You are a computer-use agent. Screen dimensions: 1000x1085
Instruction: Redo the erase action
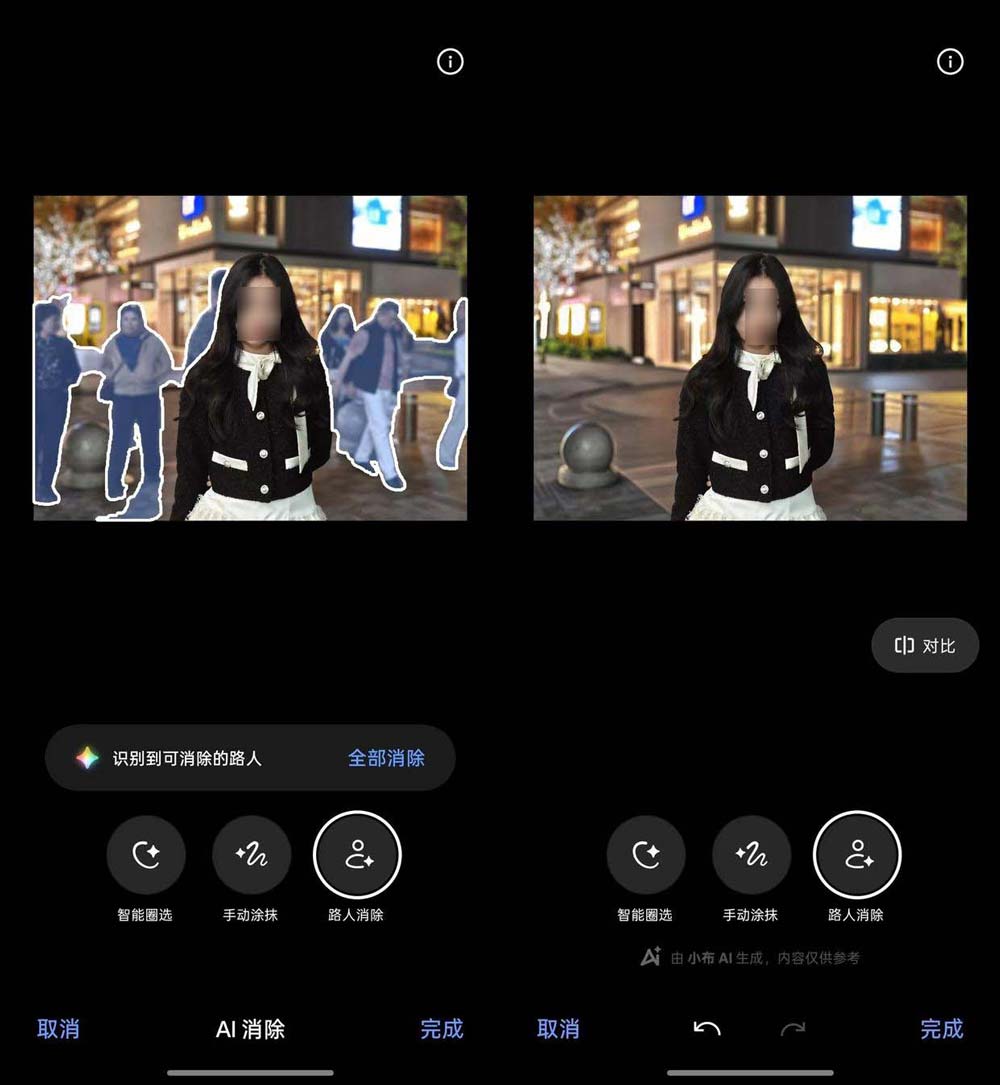pyautogui.click(x=793, y=1028)
